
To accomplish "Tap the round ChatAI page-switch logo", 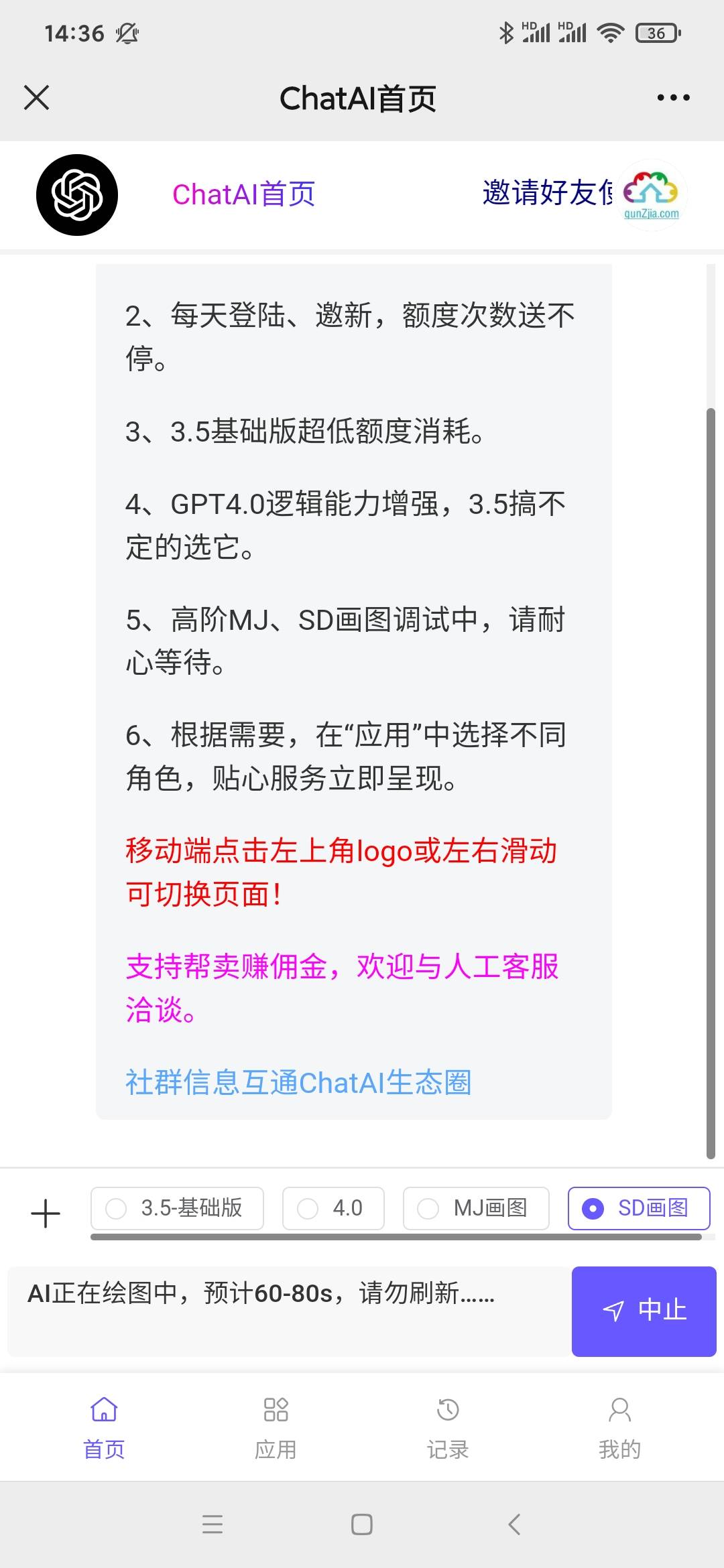I will pos(77,195).
